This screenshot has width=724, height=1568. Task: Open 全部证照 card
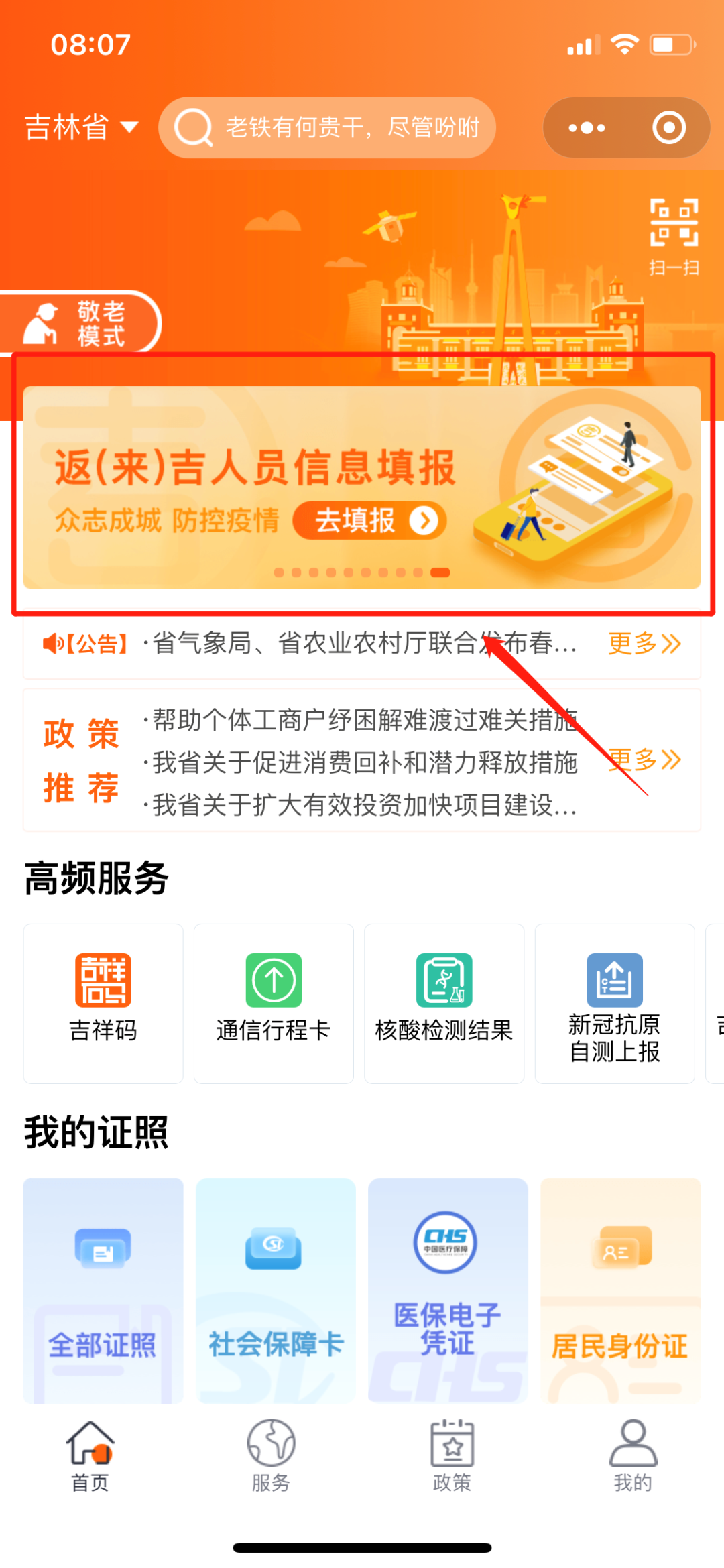(x=103, y=1290)
